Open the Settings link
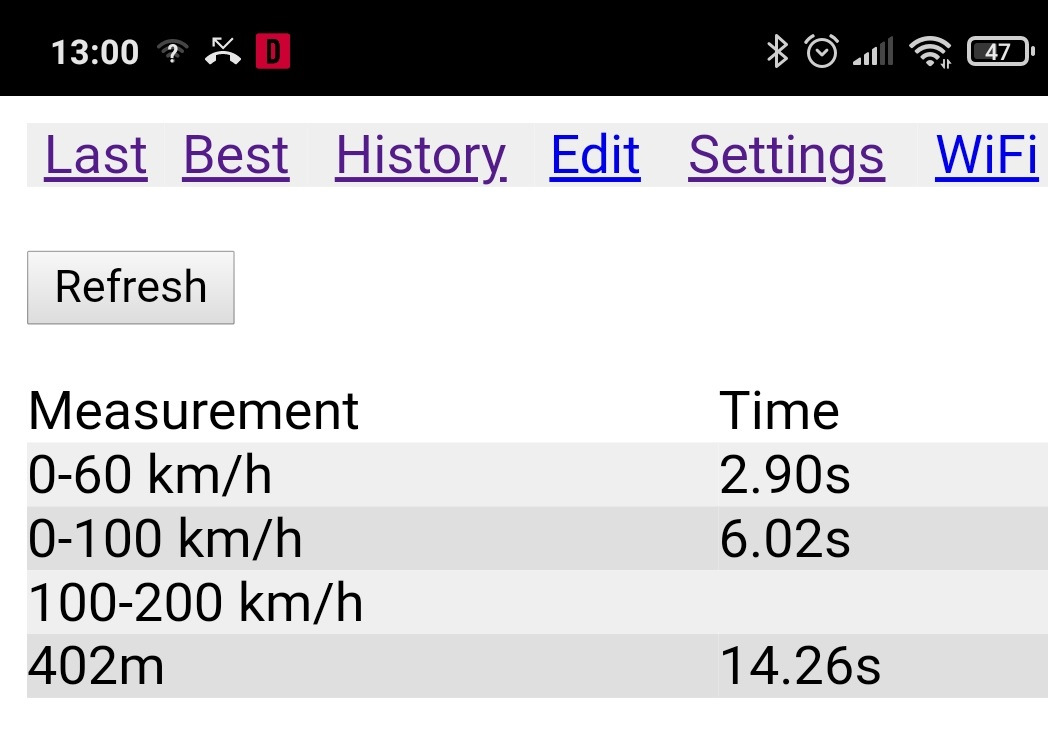This screenshot has height=746, width=1048. tap(786, 156)
